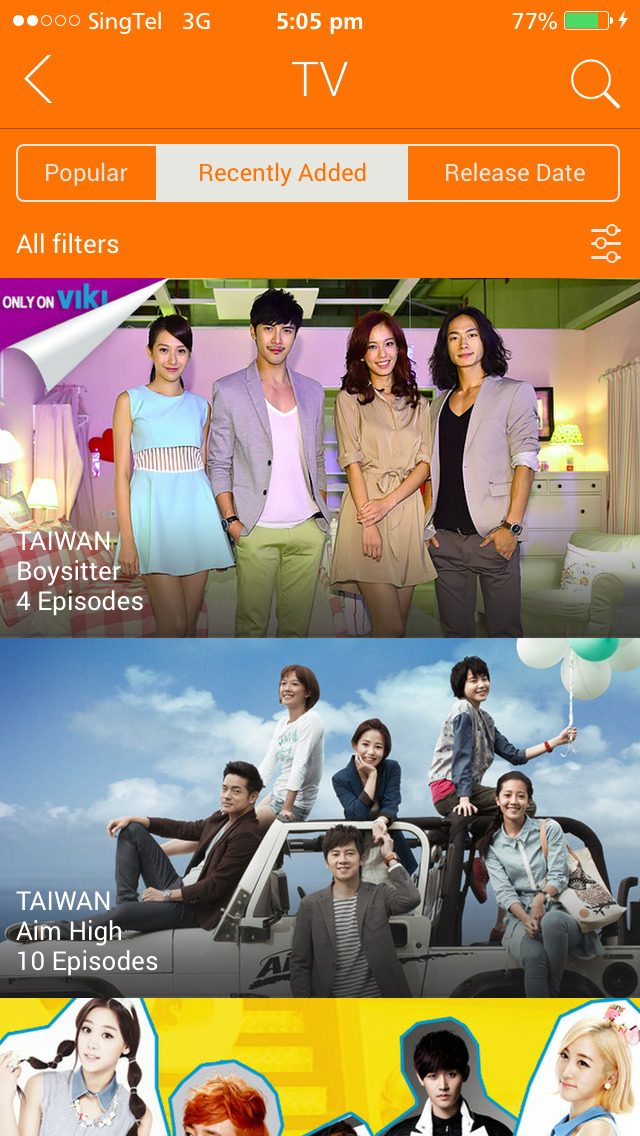
Task: Open the filter sliders icon
Action: pos(605,244)
